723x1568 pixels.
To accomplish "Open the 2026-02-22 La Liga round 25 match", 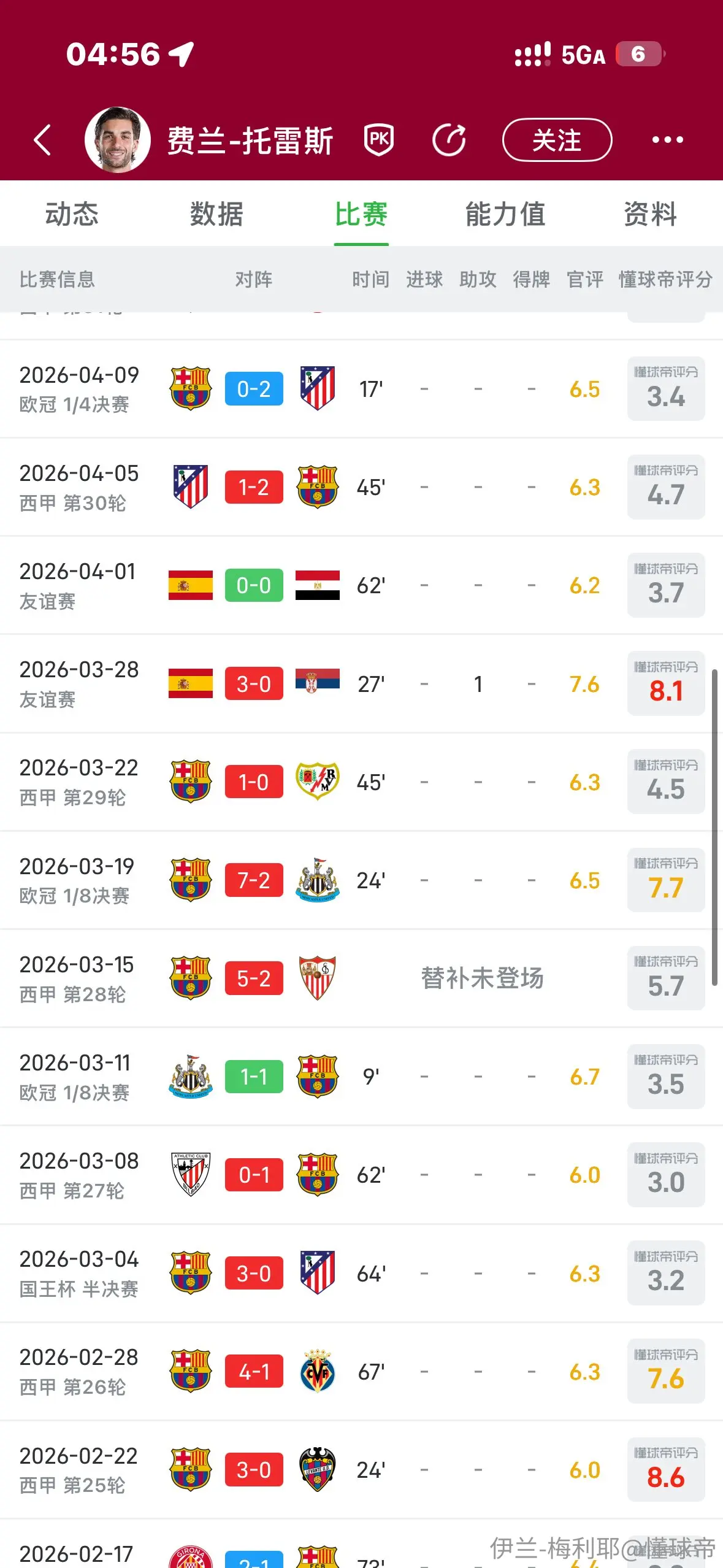I will [x=361, y=1470].
